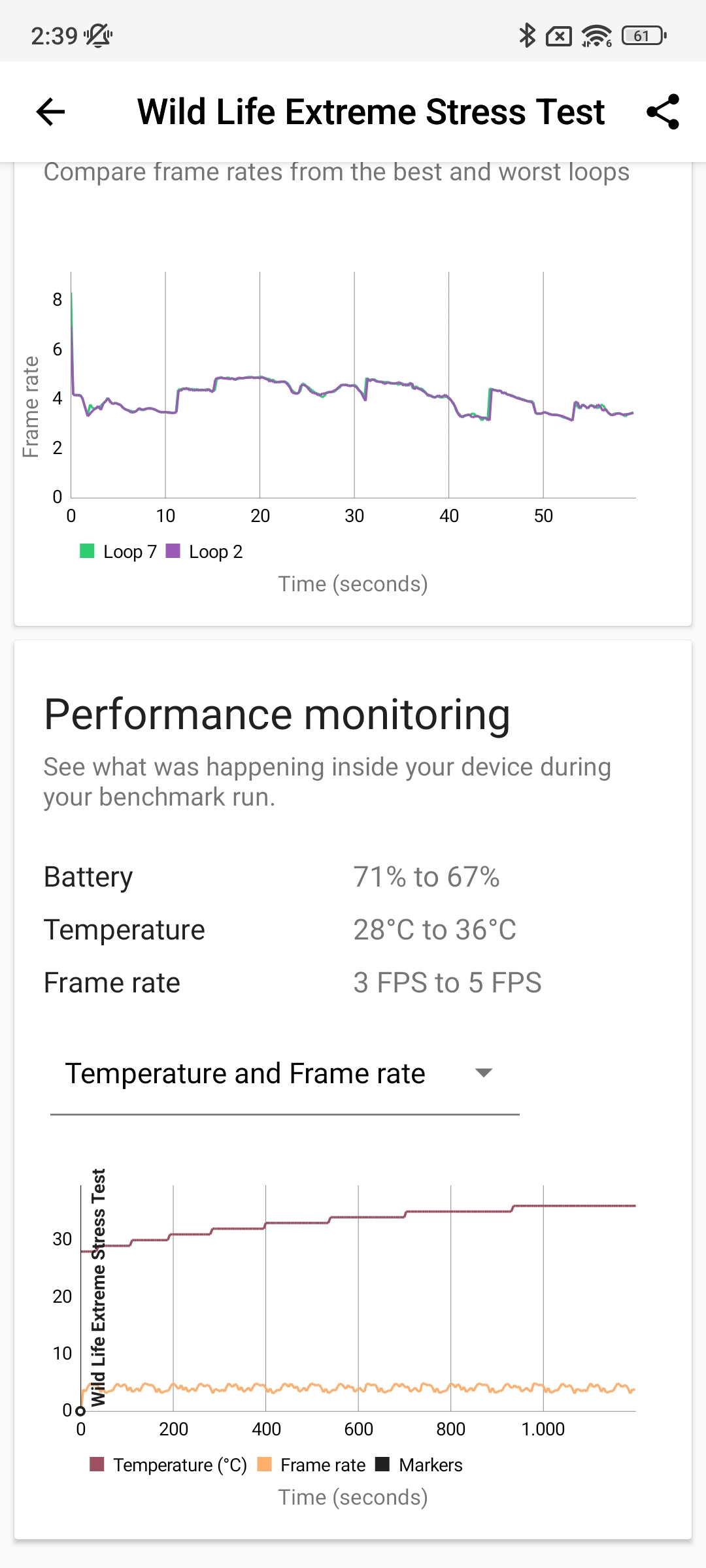
Task: Toggle the Frame rate legend entry
Action: point(312,1465)
